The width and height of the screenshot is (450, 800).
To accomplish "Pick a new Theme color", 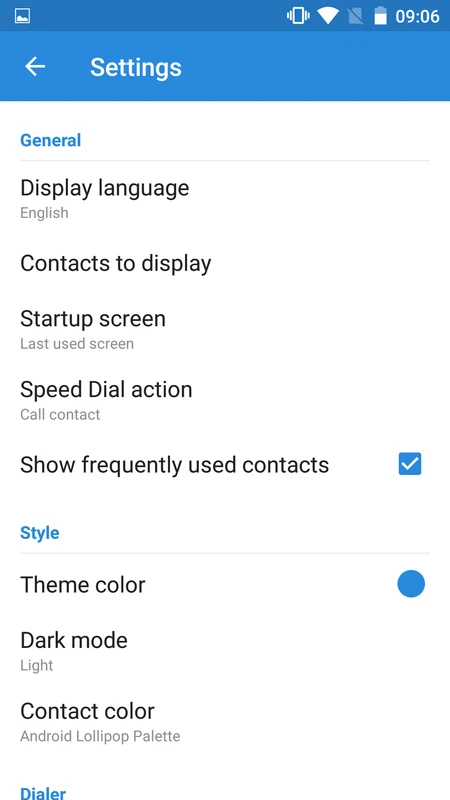I will 225,584.
